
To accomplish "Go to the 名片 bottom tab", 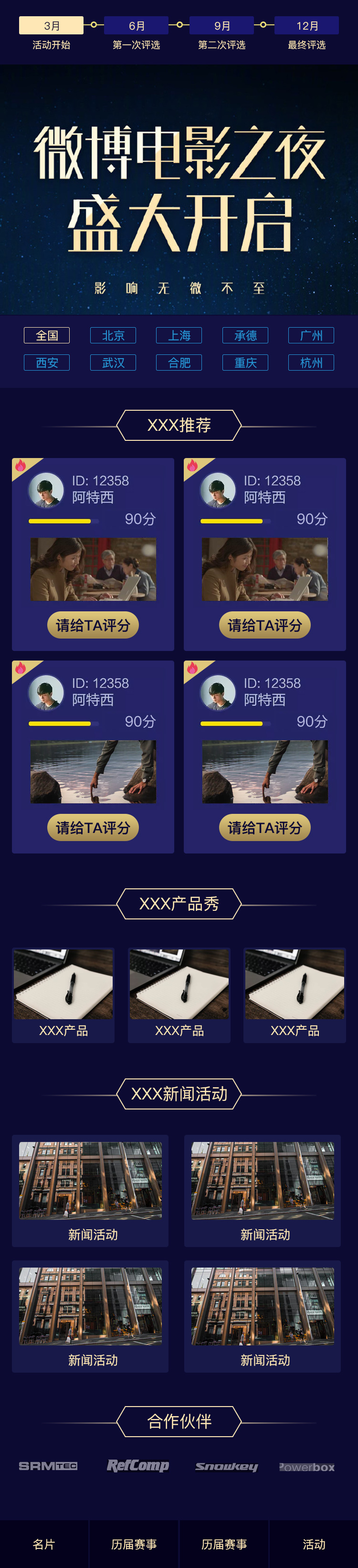I will 44,1544.
